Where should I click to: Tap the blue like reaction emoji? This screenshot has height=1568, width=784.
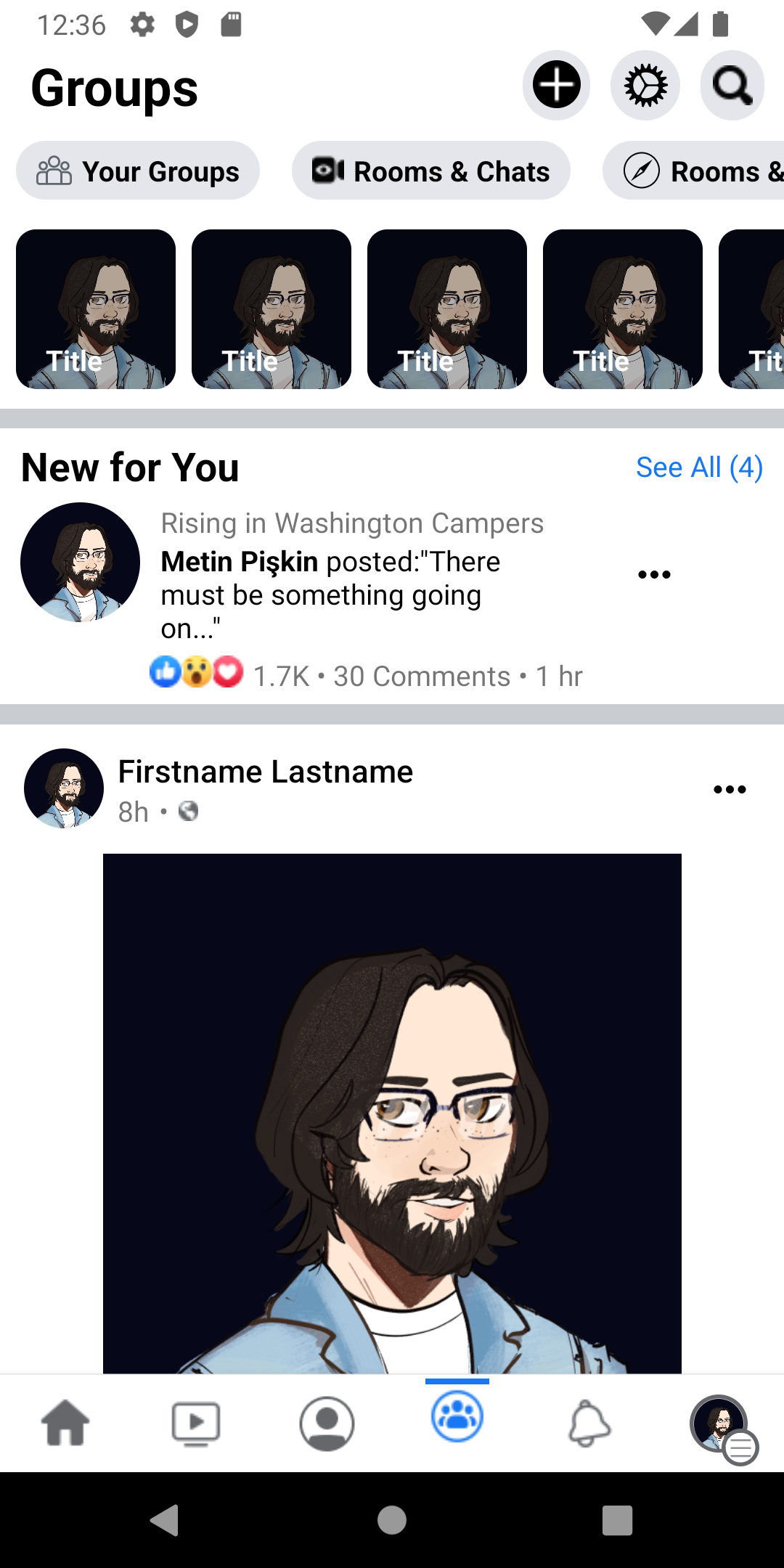click(x=164, y=674)
